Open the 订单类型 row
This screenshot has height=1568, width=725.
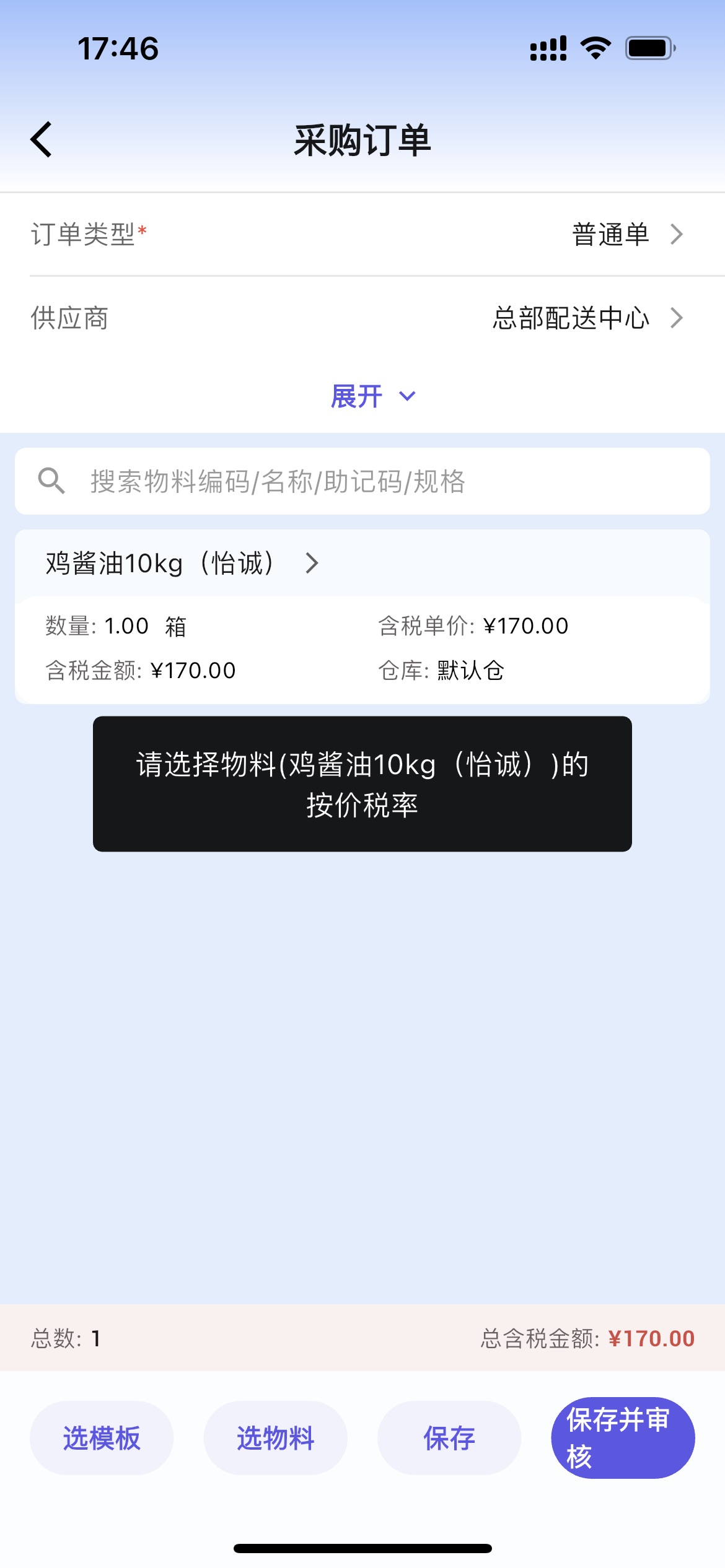(362, 234)
